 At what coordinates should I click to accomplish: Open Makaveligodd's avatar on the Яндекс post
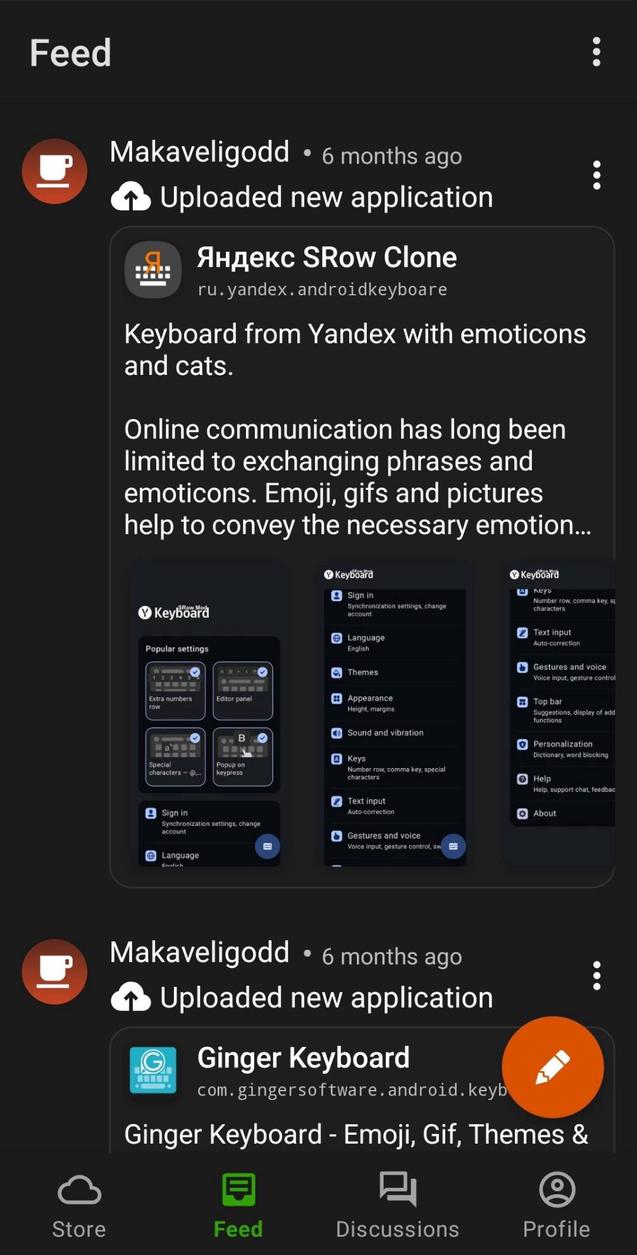pos(55,171)
